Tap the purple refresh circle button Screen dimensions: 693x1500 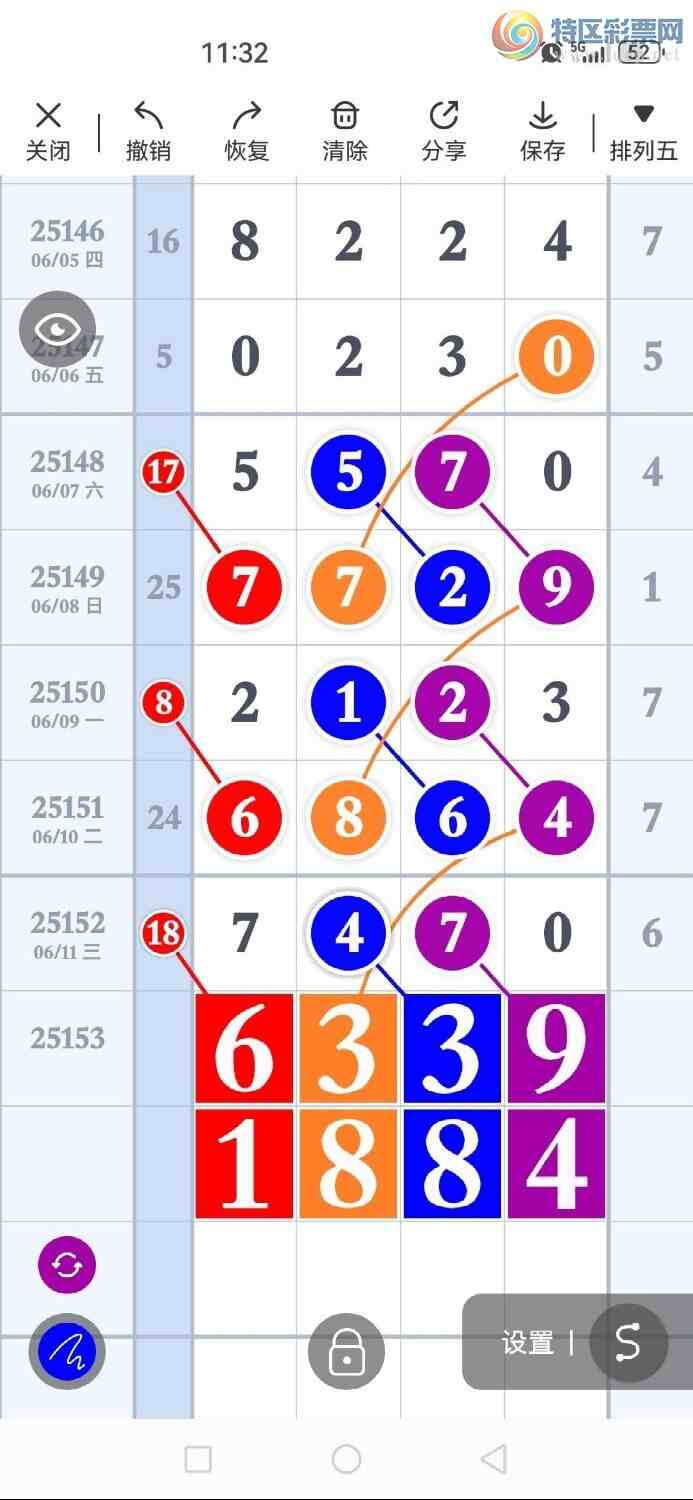point(67,1265)
